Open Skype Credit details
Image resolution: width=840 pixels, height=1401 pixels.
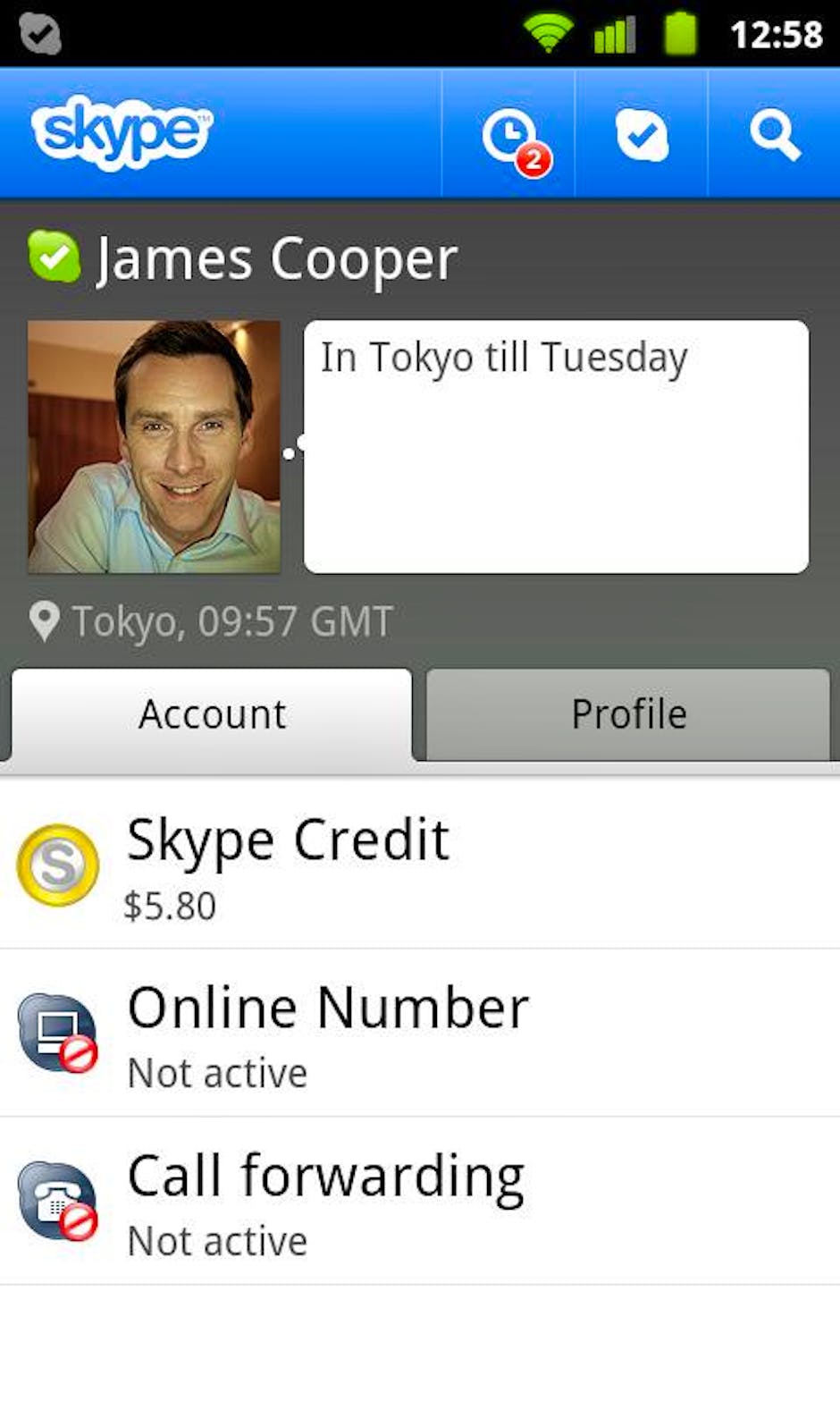420,865
